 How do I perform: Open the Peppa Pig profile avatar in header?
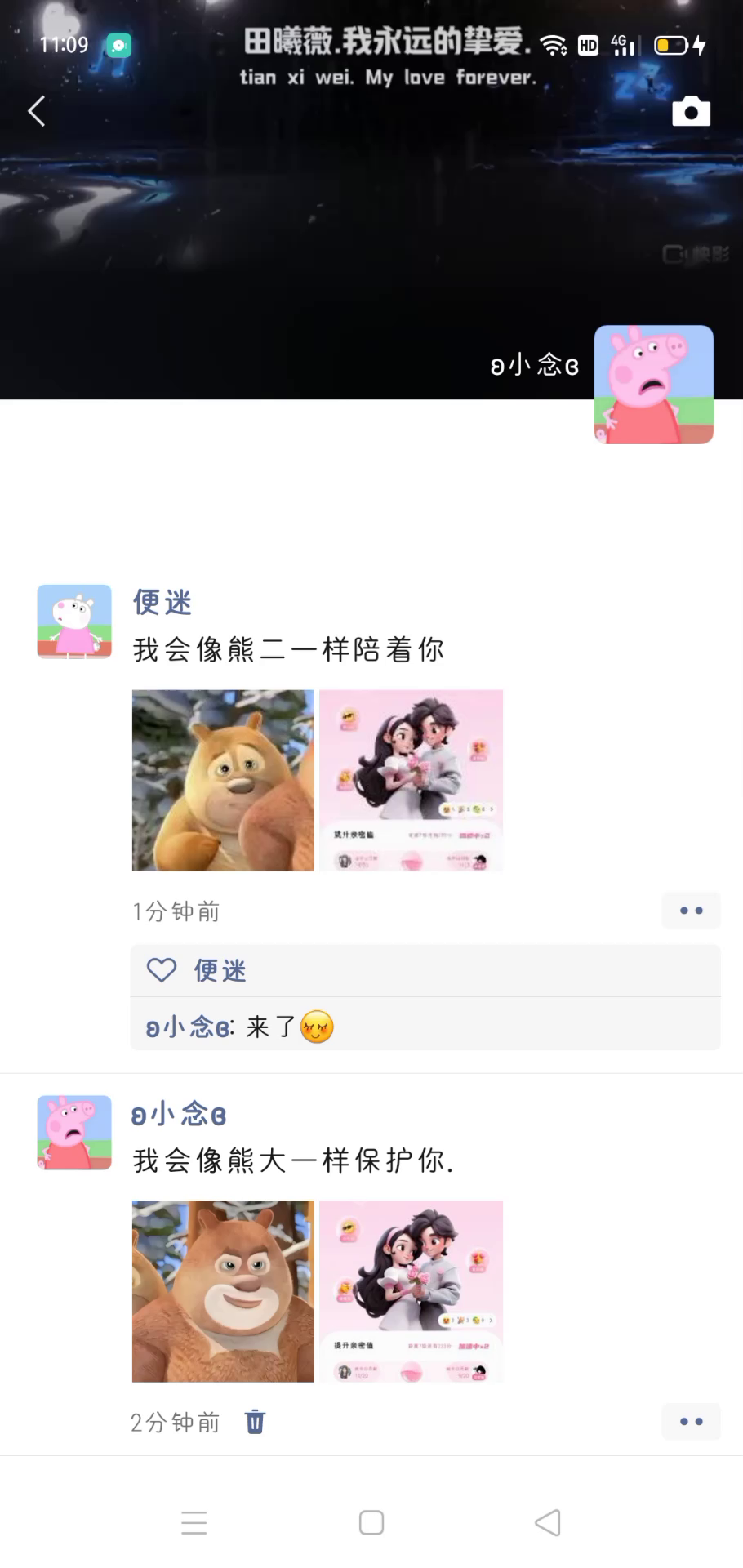(x=654, y=385)
